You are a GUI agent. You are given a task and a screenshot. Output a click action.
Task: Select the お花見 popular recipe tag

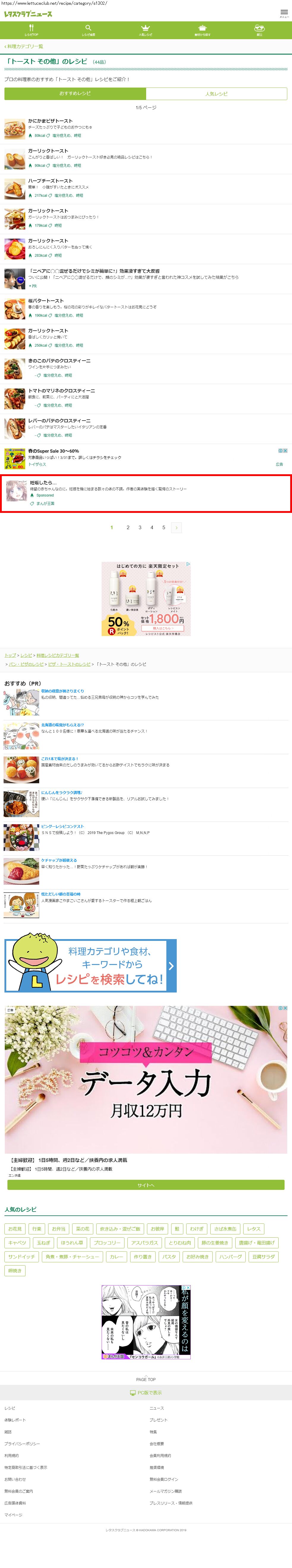tap(15, 1229)
